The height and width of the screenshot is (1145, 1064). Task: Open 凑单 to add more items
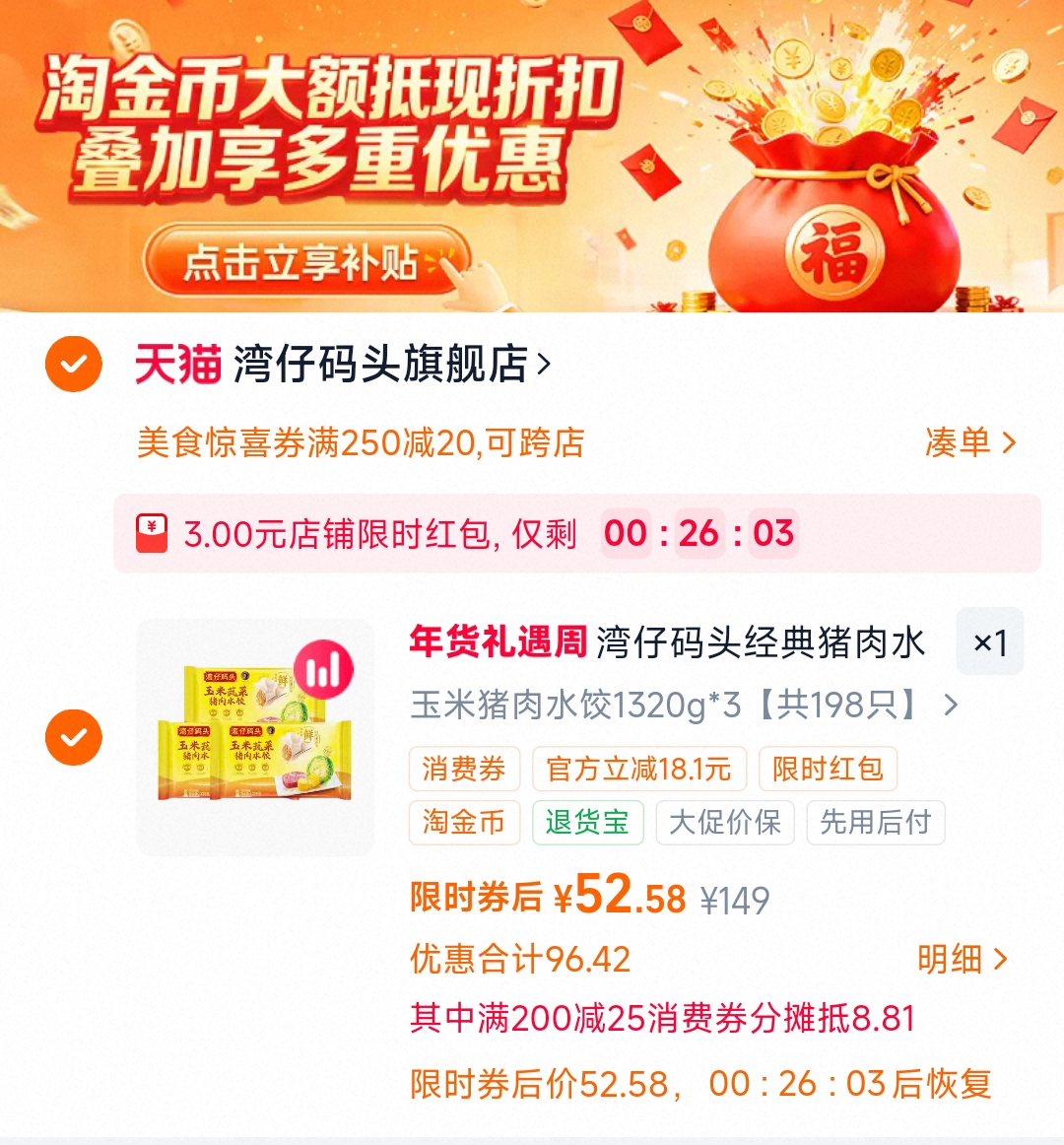[x=970, y=442]
